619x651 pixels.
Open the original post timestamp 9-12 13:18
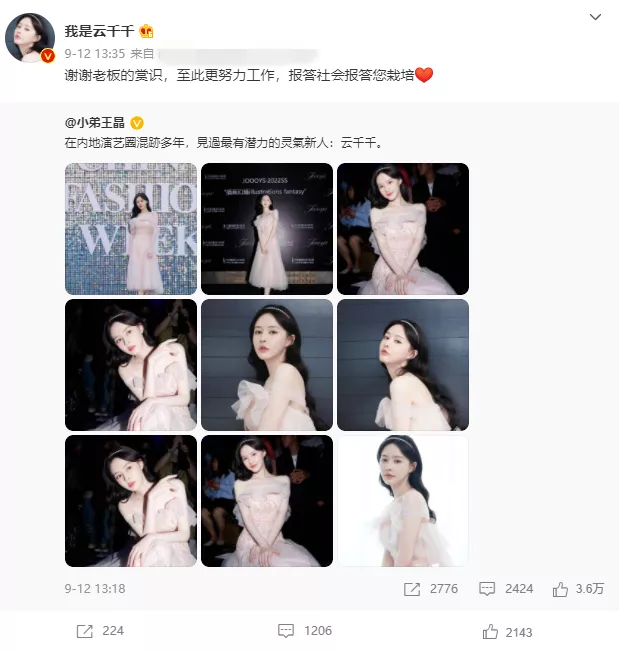pos(95,589)
